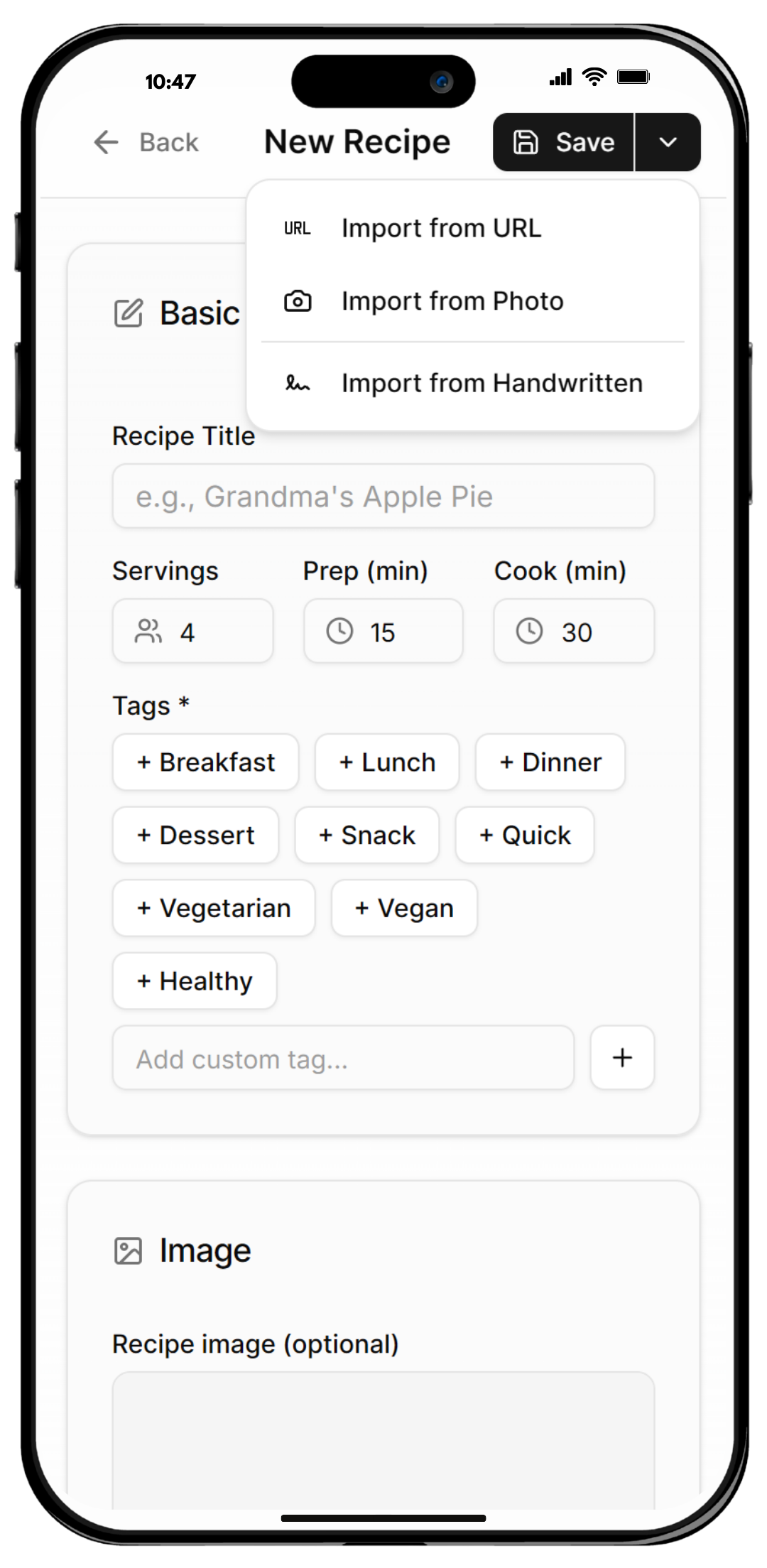This screenshot has width=767, height=1568.
Task: Add the Dessert tag
Action: [x=195, y=836]
